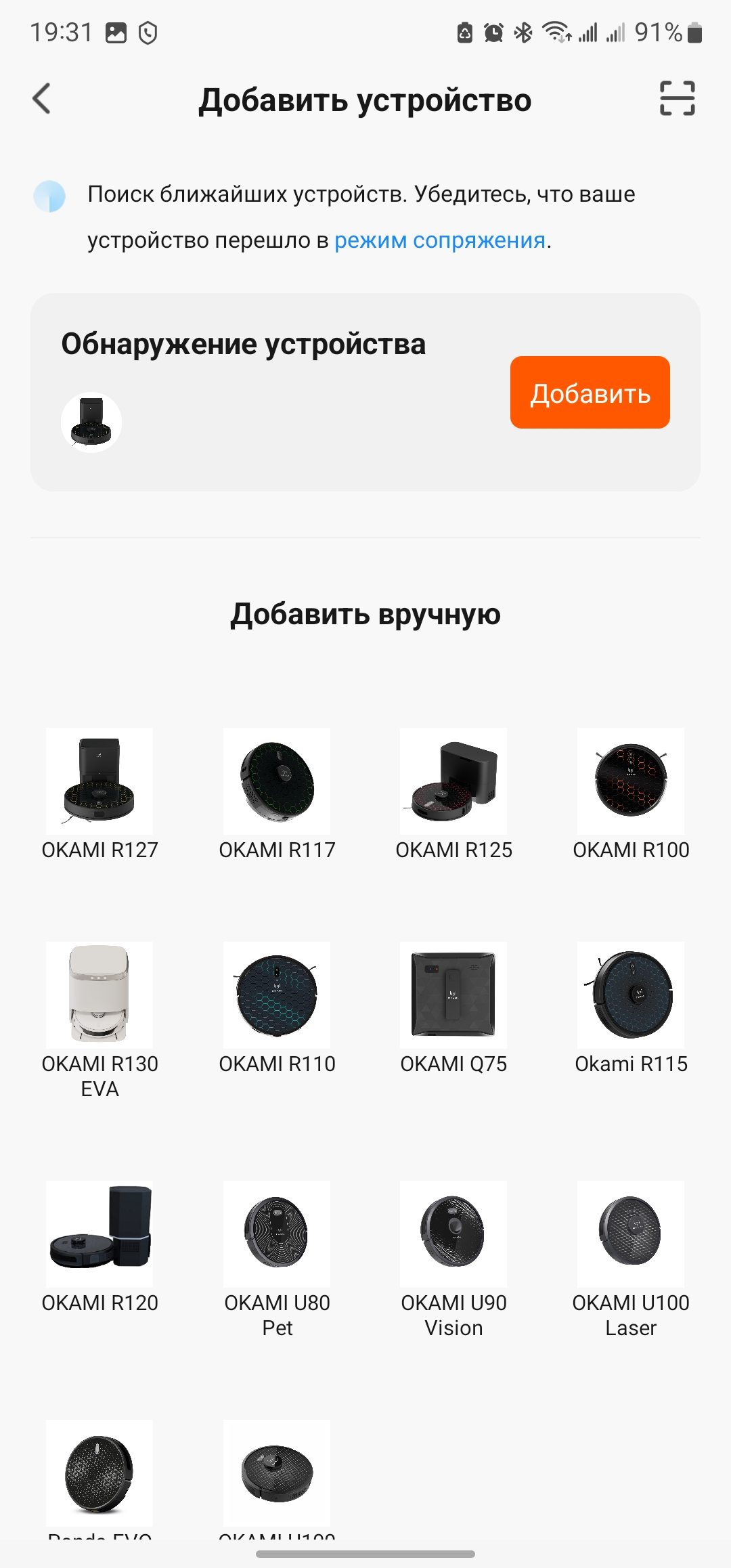Go back from Добавить устройство screen
The height and width of the screenshot is (1568, 731).
[42, 99]
